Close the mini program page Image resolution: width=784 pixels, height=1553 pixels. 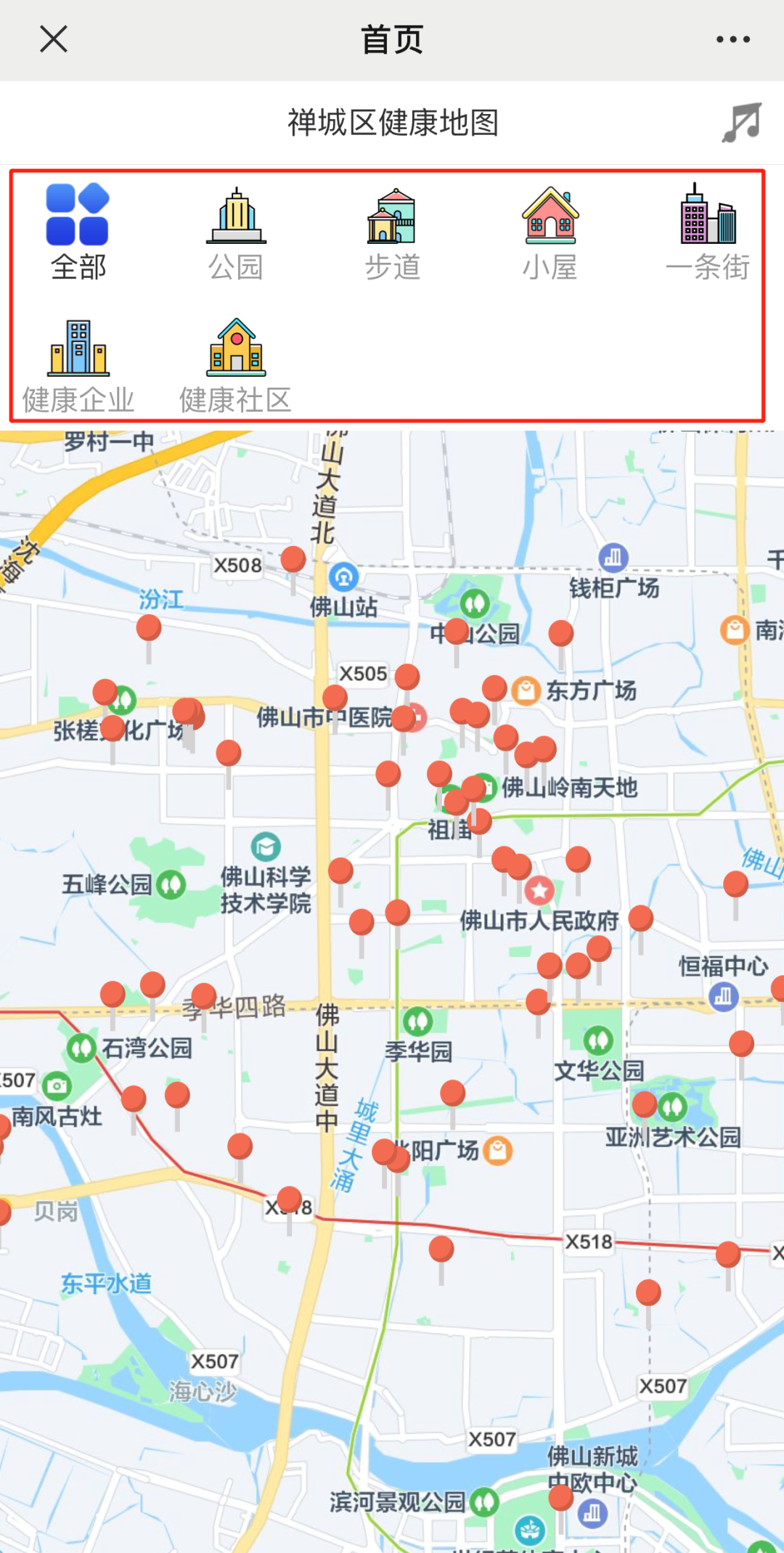point(54,39)
